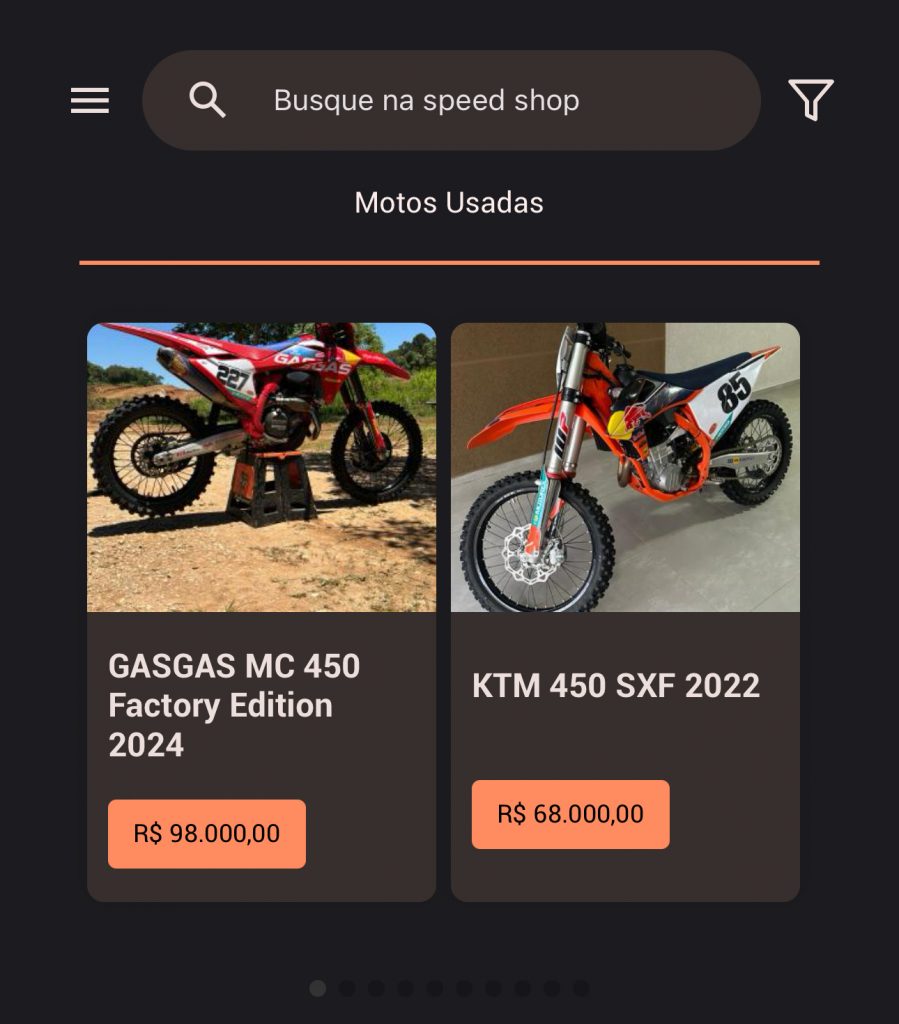
Task: Click the Busque na speed shop search field
Action: 452,99
